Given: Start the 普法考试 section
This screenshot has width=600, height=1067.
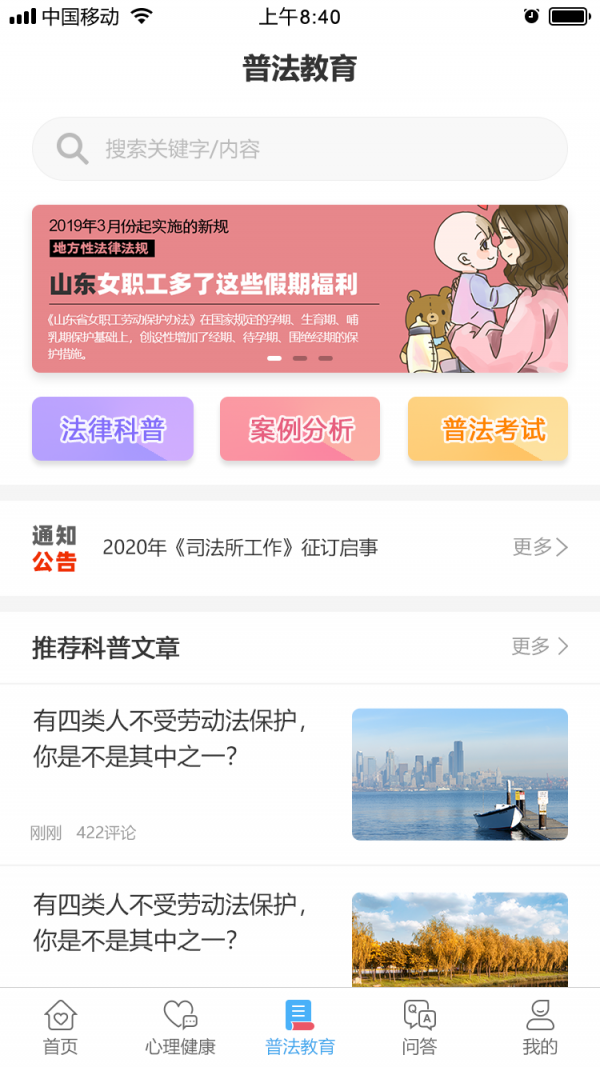Looking at the screenshot, I should (x=488, y=429).
